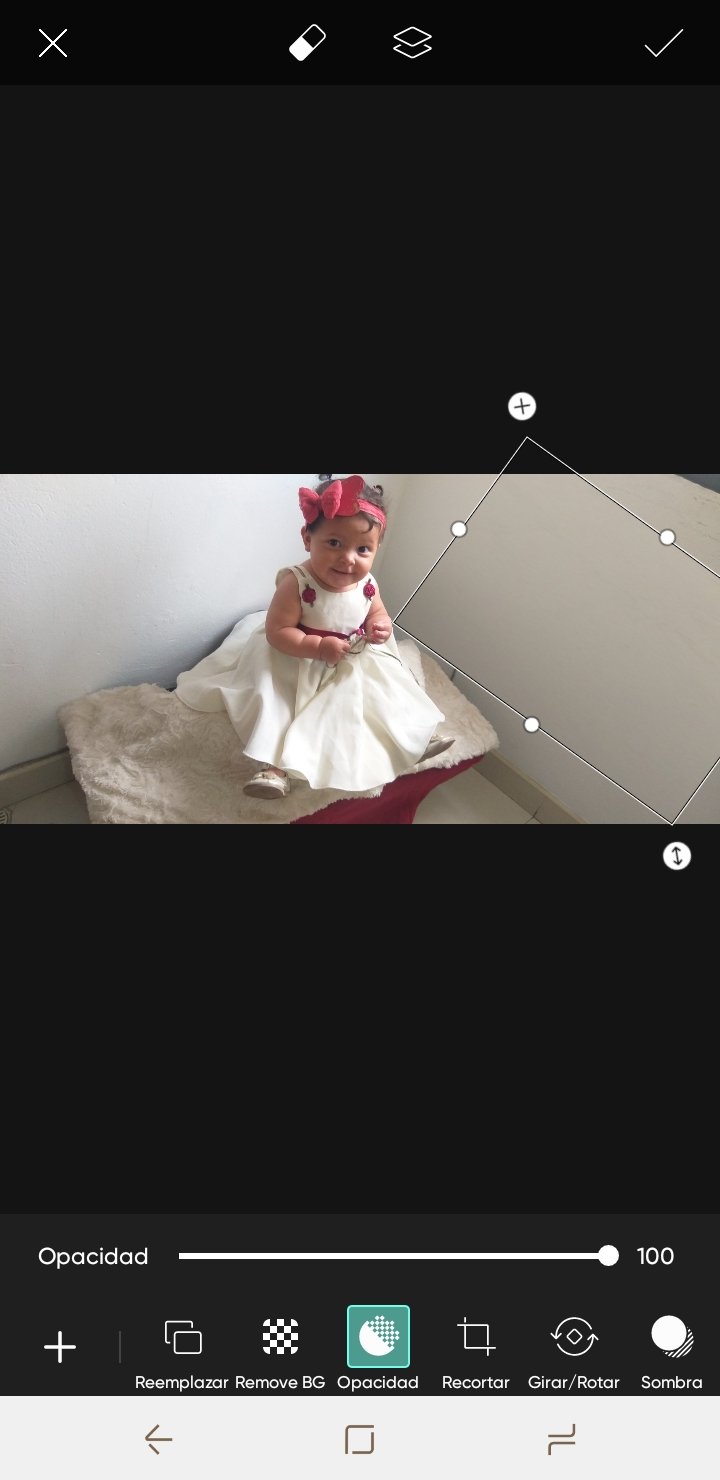720x1480 pixels.
Task: Go to the home screen
Action: (359, 1439)
